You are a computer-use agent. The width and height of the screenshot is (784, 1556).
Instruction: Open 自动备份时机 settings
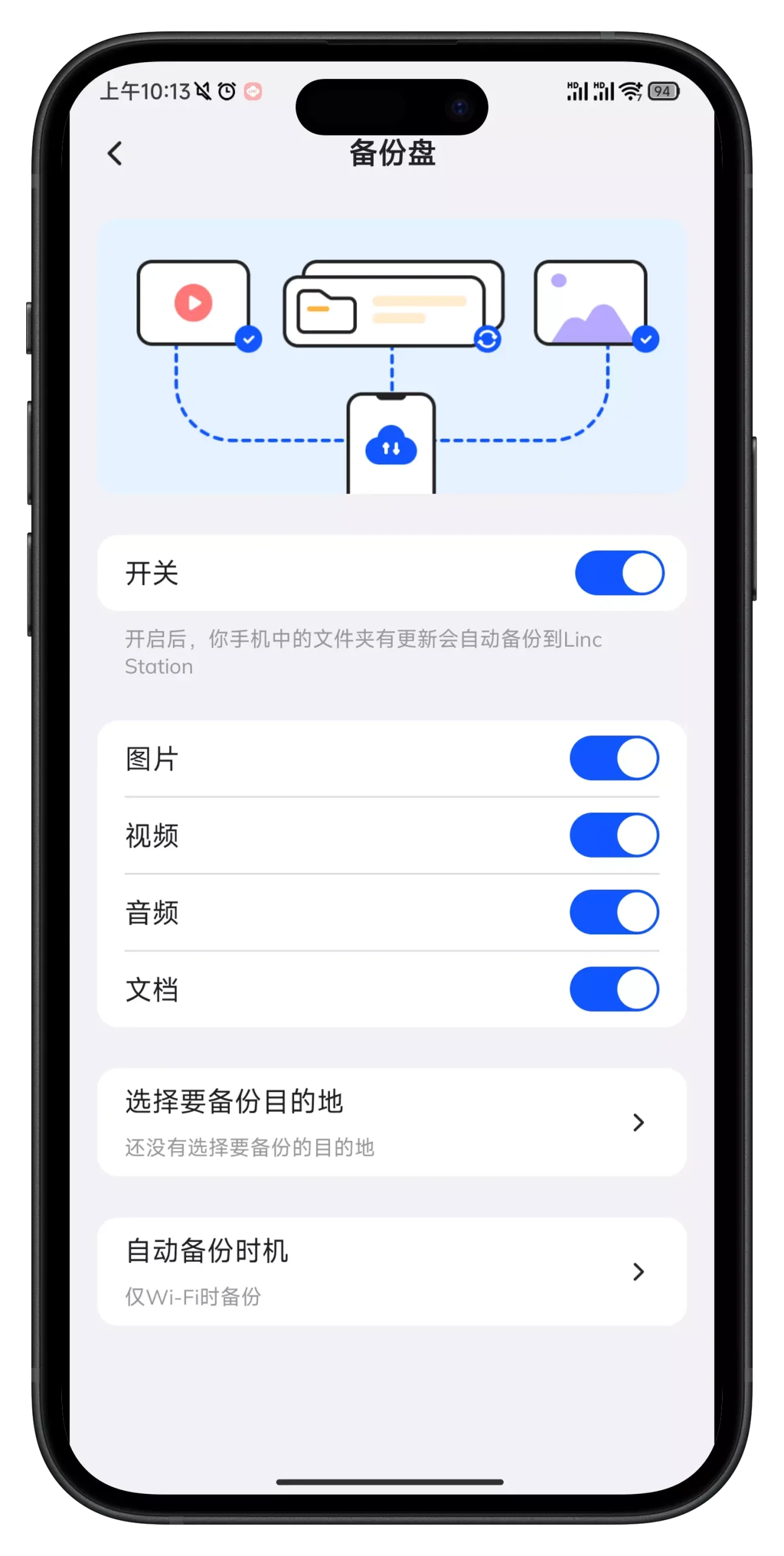coord(392,1272)
